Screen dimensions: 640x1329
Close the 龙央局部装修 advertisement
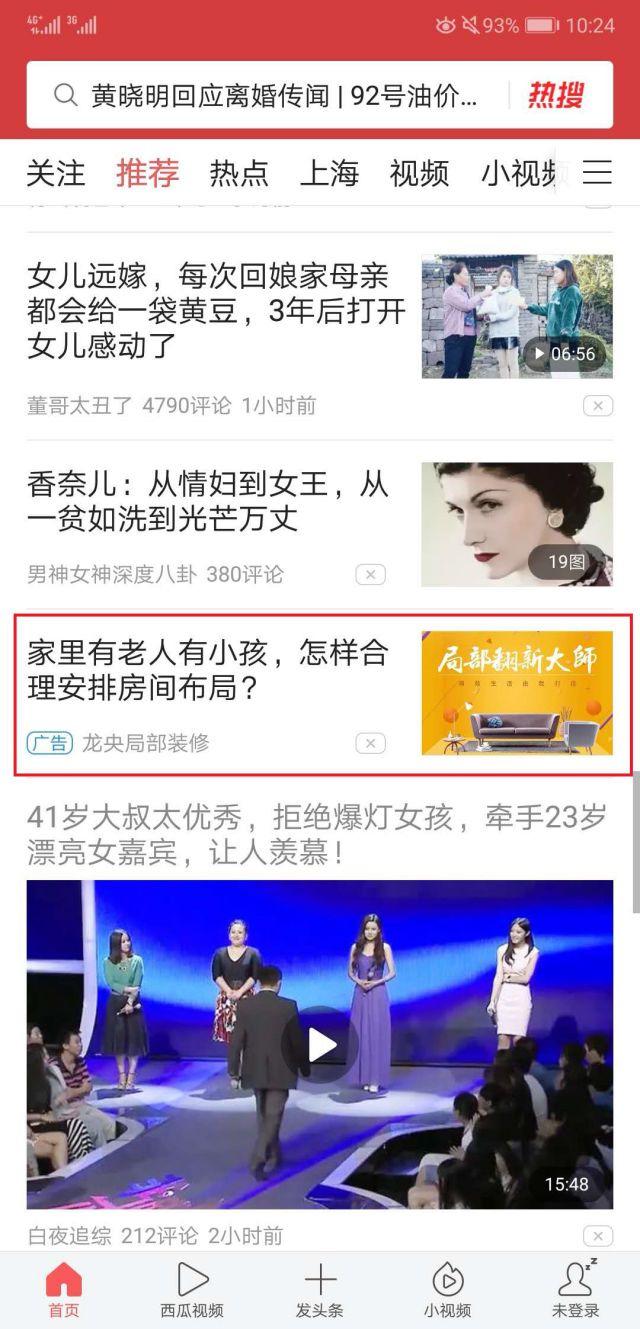(x=370, y=743)
